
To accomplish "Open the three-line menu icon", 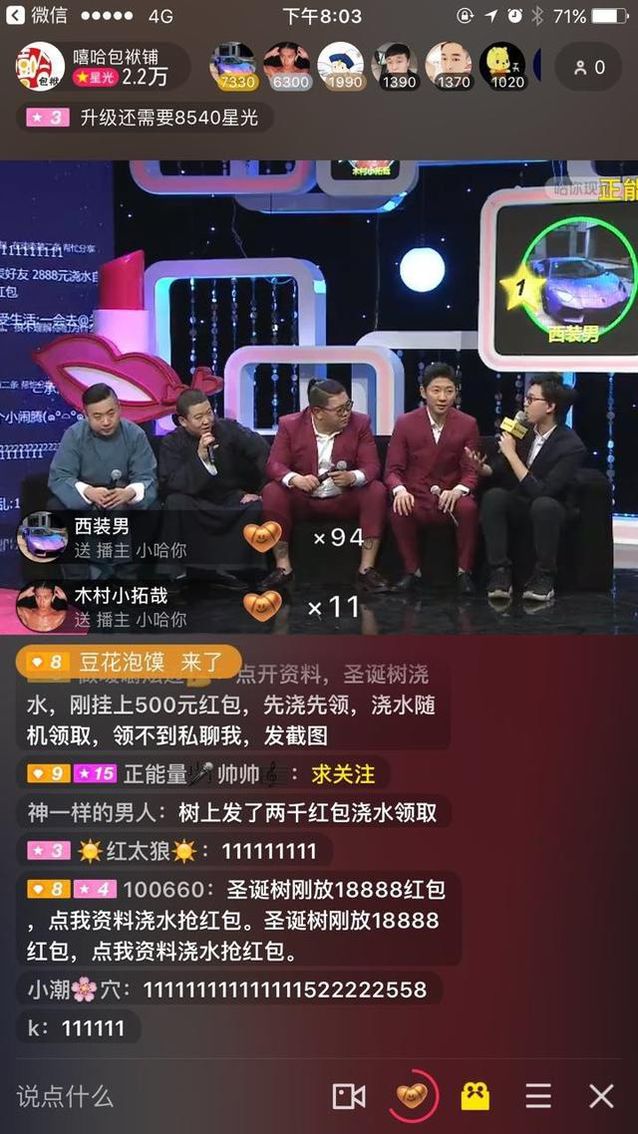I will click(538, 1096).
